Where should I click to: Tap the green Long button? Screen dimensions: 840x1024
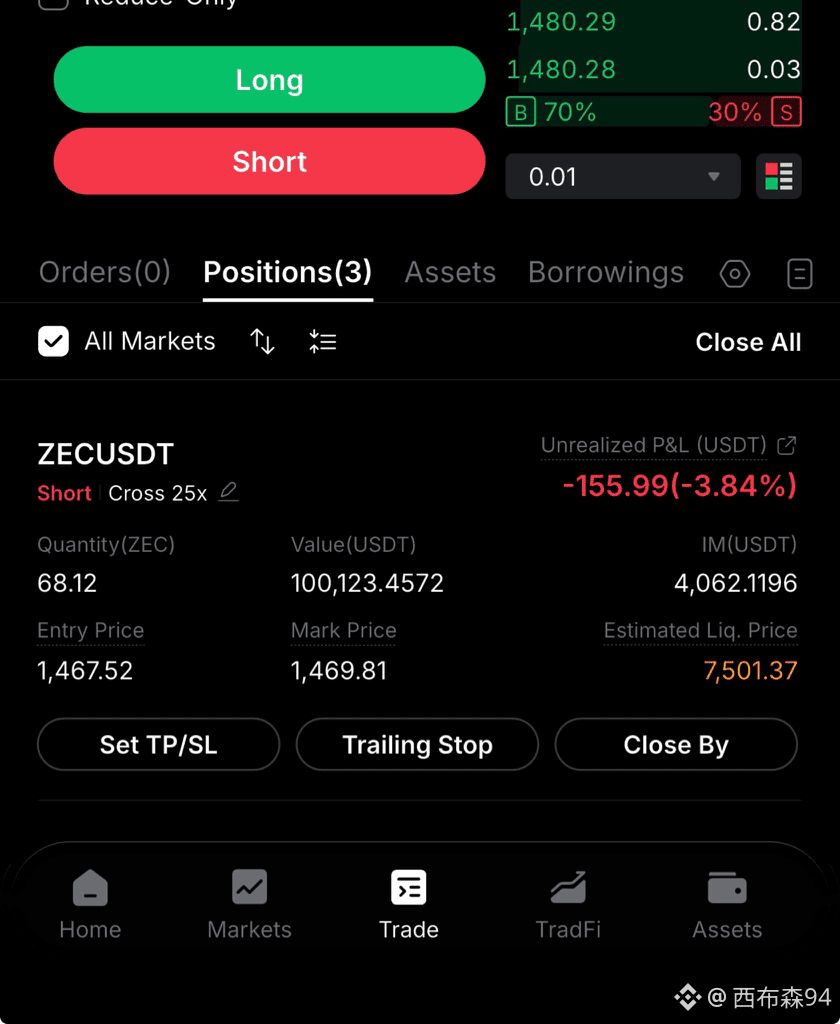pyautogui.click(x=269, y=80)
